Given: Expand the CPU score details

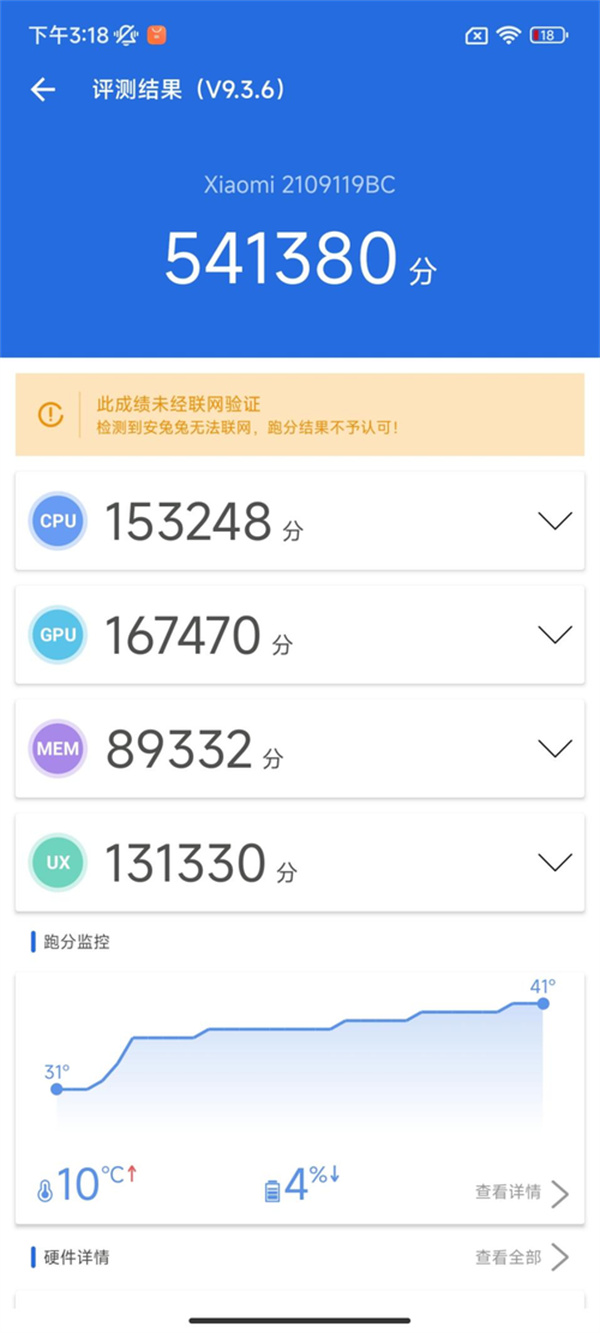Looking at the screenshot, I should click(554, 521).
